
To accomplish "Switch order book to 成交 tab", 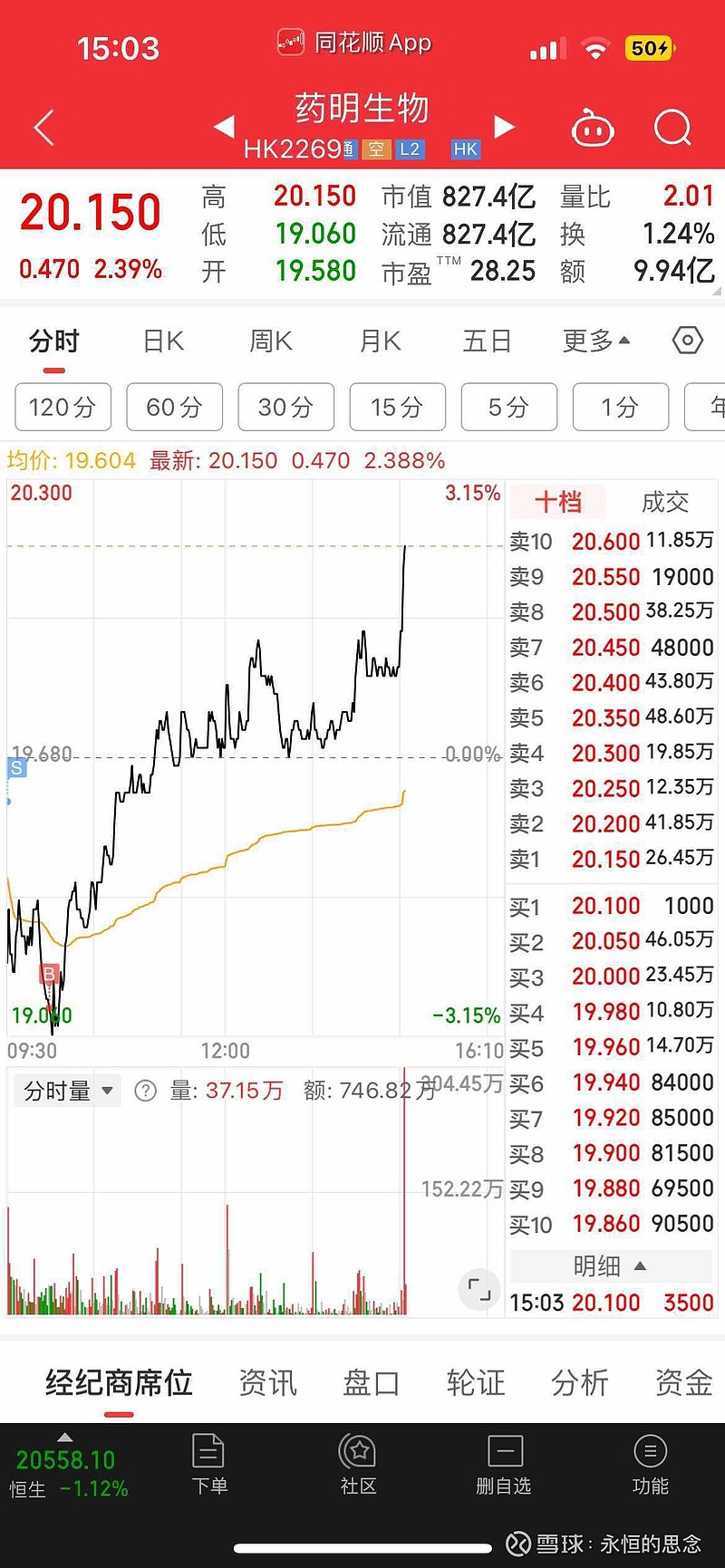I will [664, 502].
